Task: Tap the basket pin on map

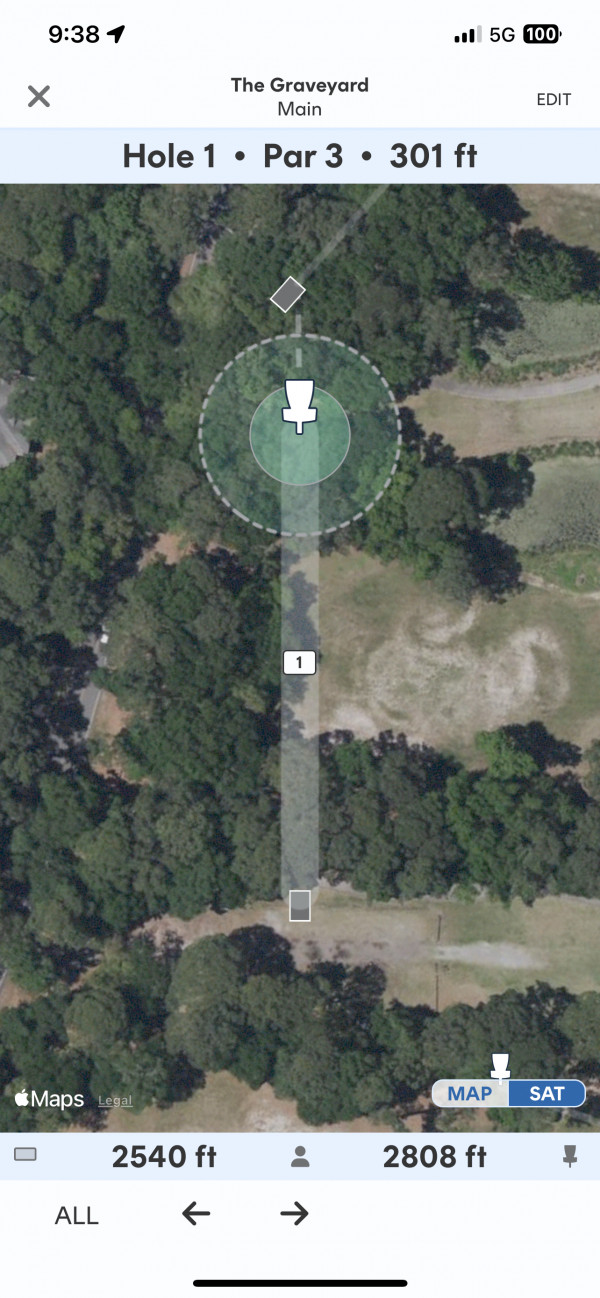Action: 299,406
